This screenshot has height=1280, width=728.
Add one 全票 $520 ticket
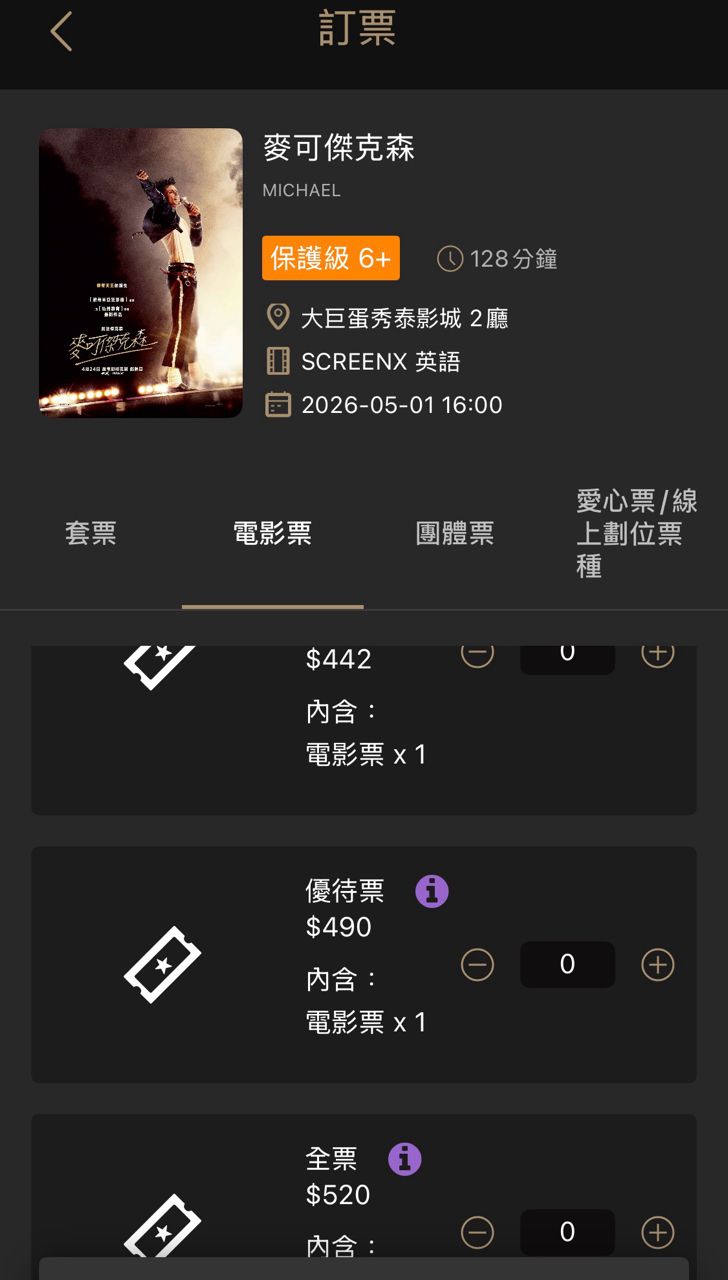point(657,1232)
